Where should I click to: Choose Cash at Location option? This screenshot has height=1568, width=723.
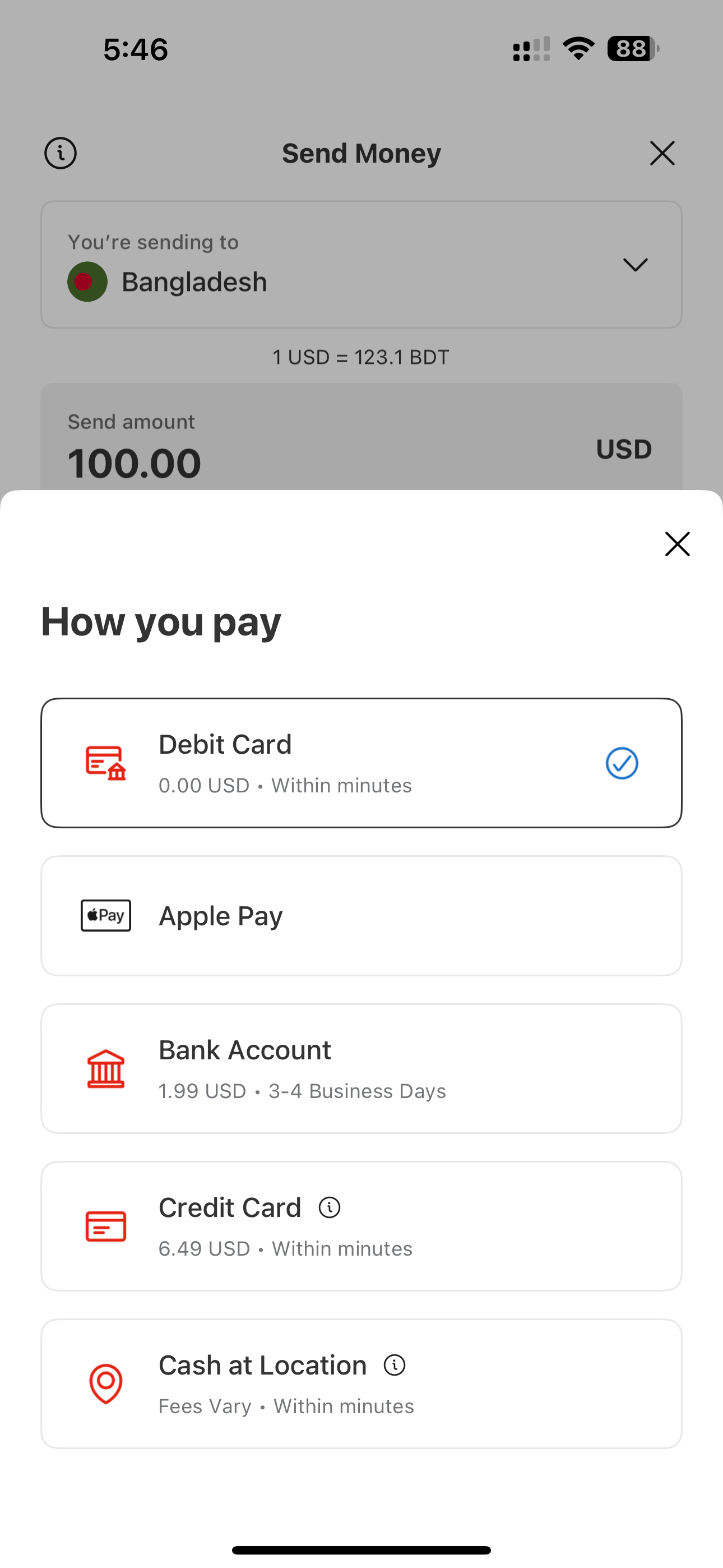(360, 1384)
